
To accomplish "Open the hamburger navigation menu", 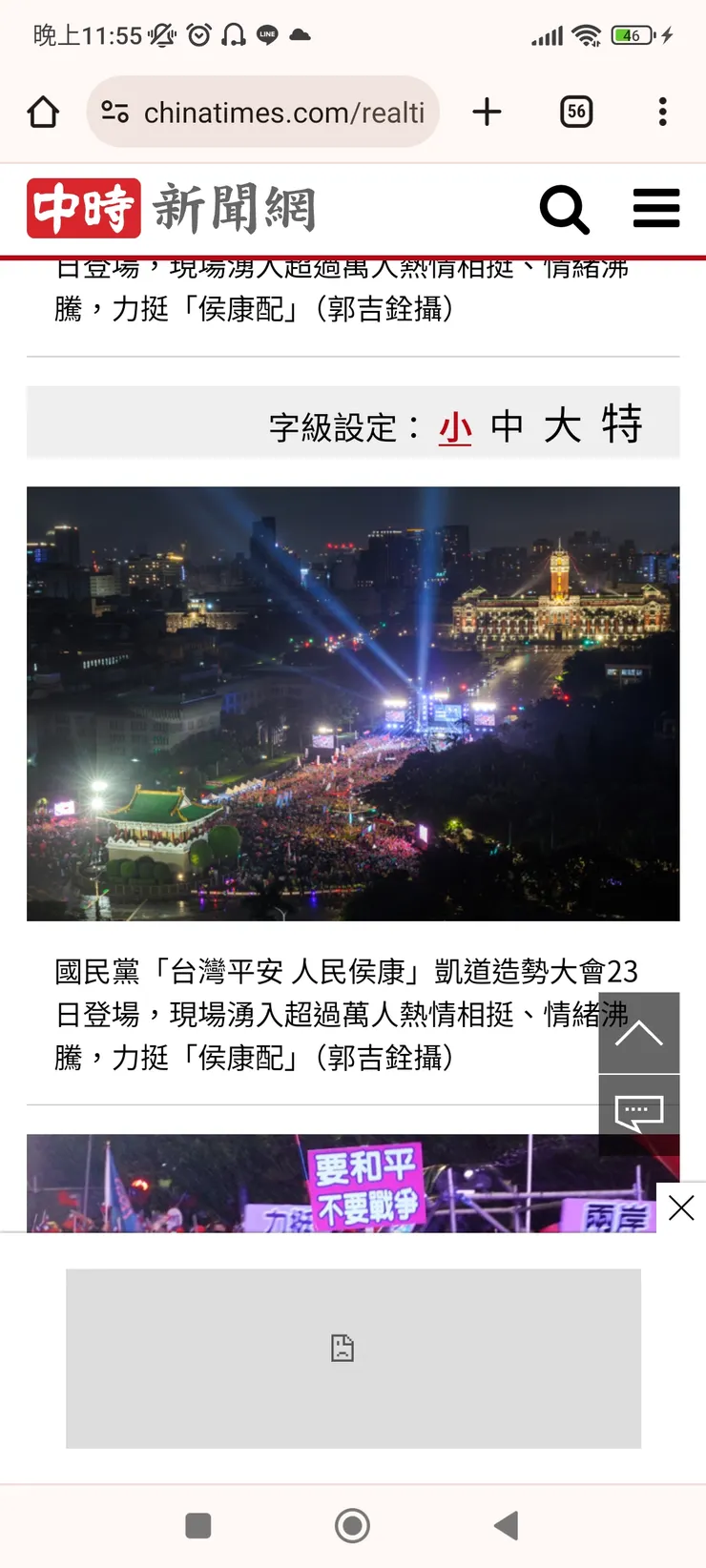I will point(656,209).
